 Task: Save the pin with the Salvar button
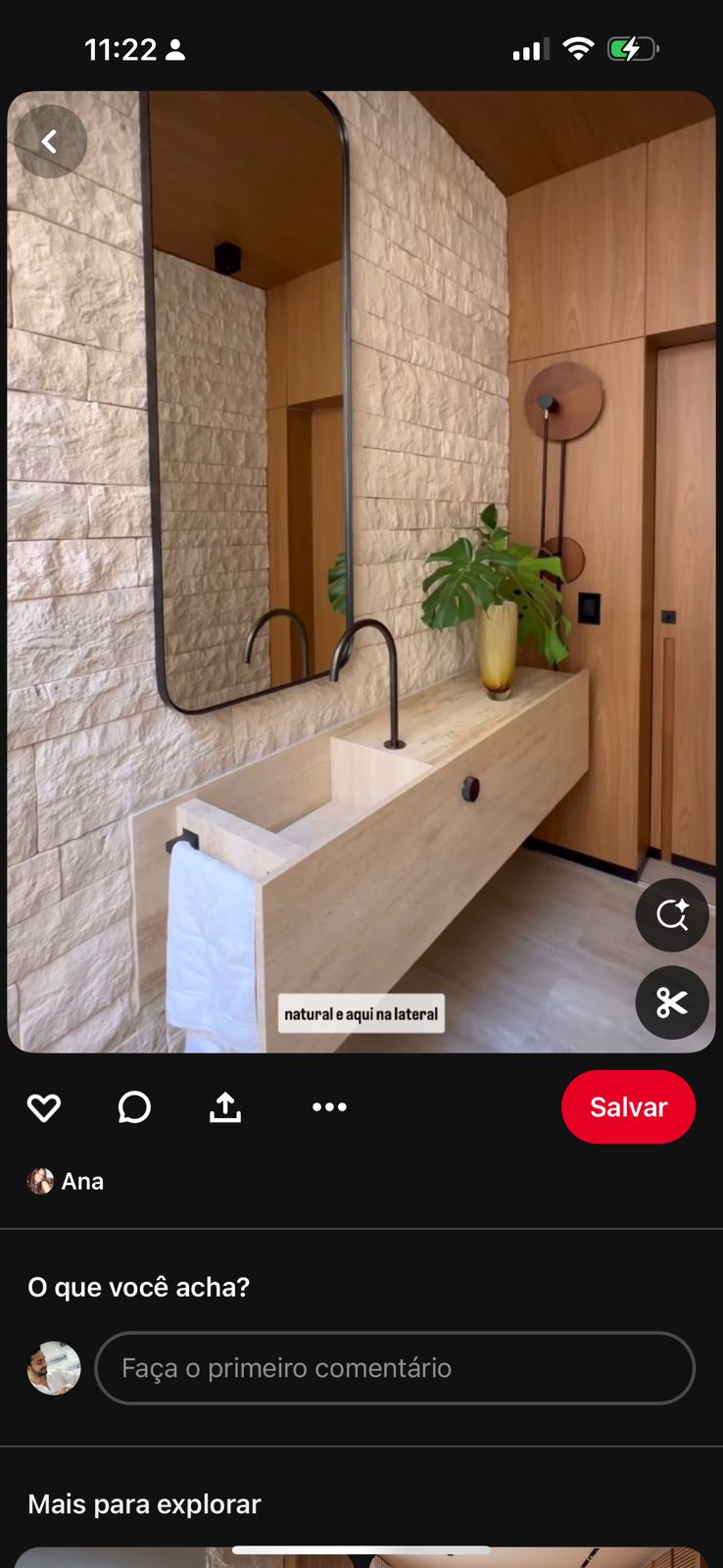tap(628, 1106)
